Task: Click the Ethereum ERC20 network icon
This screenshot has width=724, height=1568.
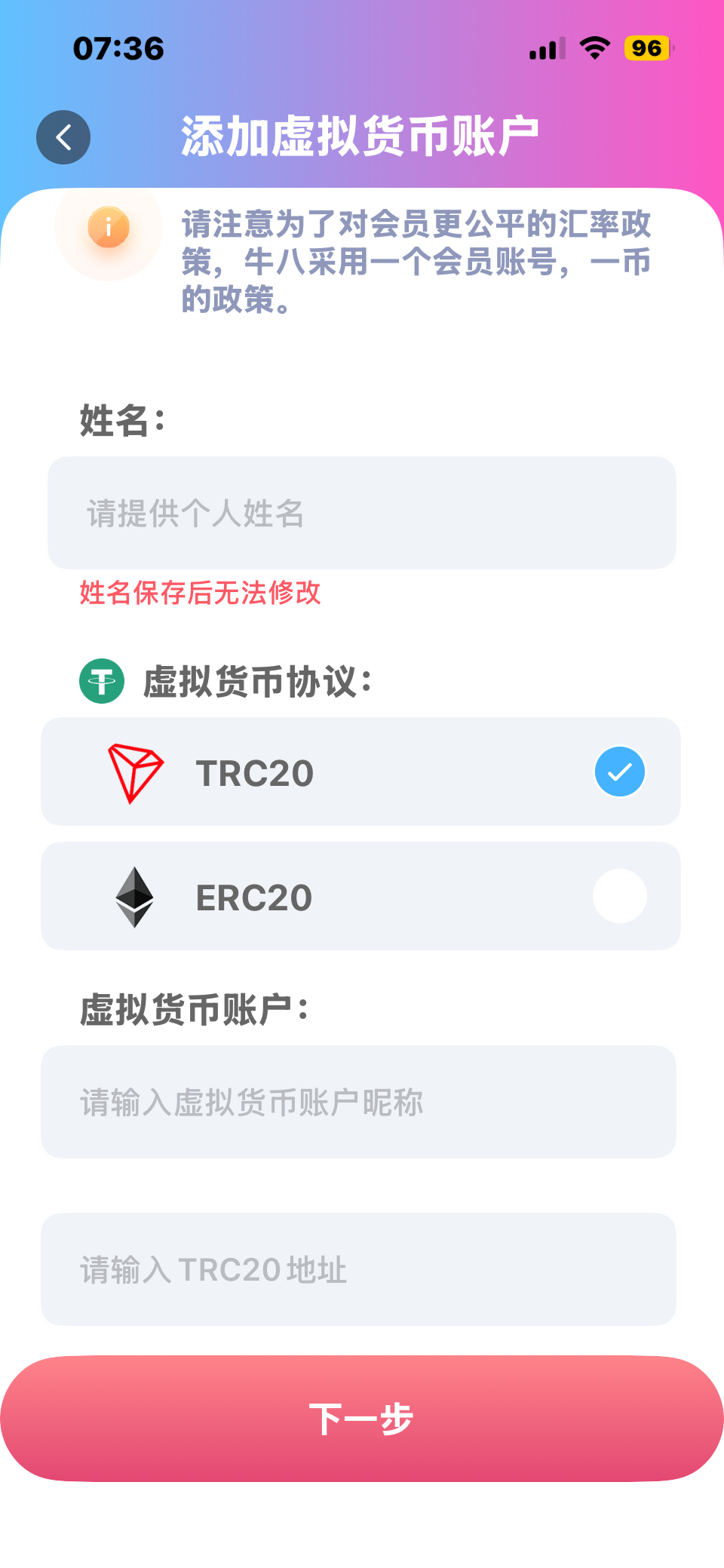Action: point(137,895)
